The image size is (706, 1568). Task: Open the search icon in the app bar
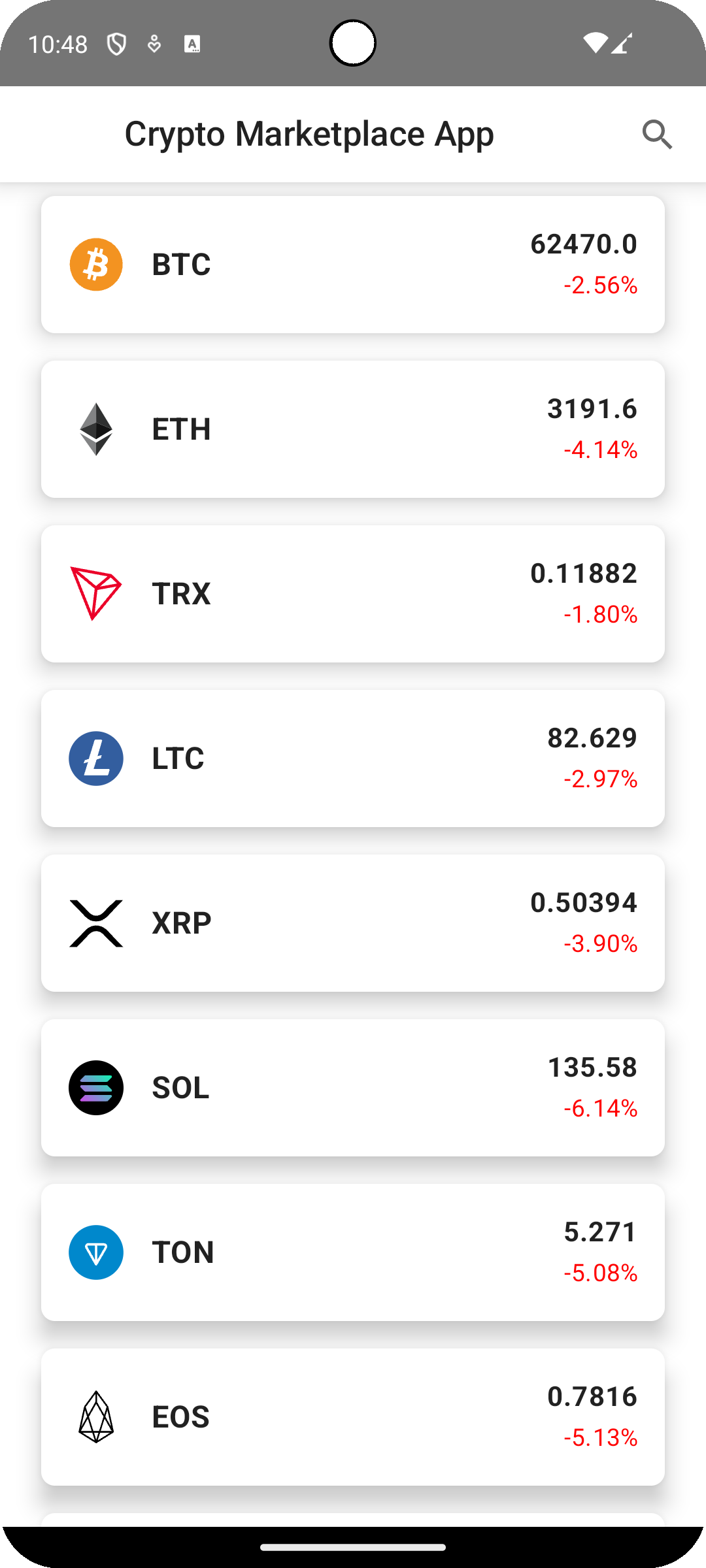657,135
